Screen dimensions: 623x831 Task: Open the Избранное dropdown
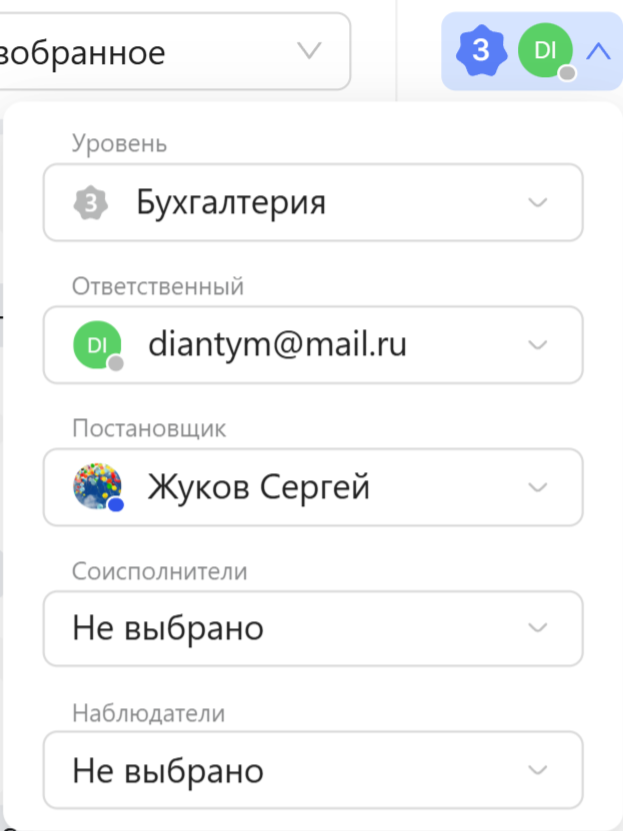click(x=175, y=51)
